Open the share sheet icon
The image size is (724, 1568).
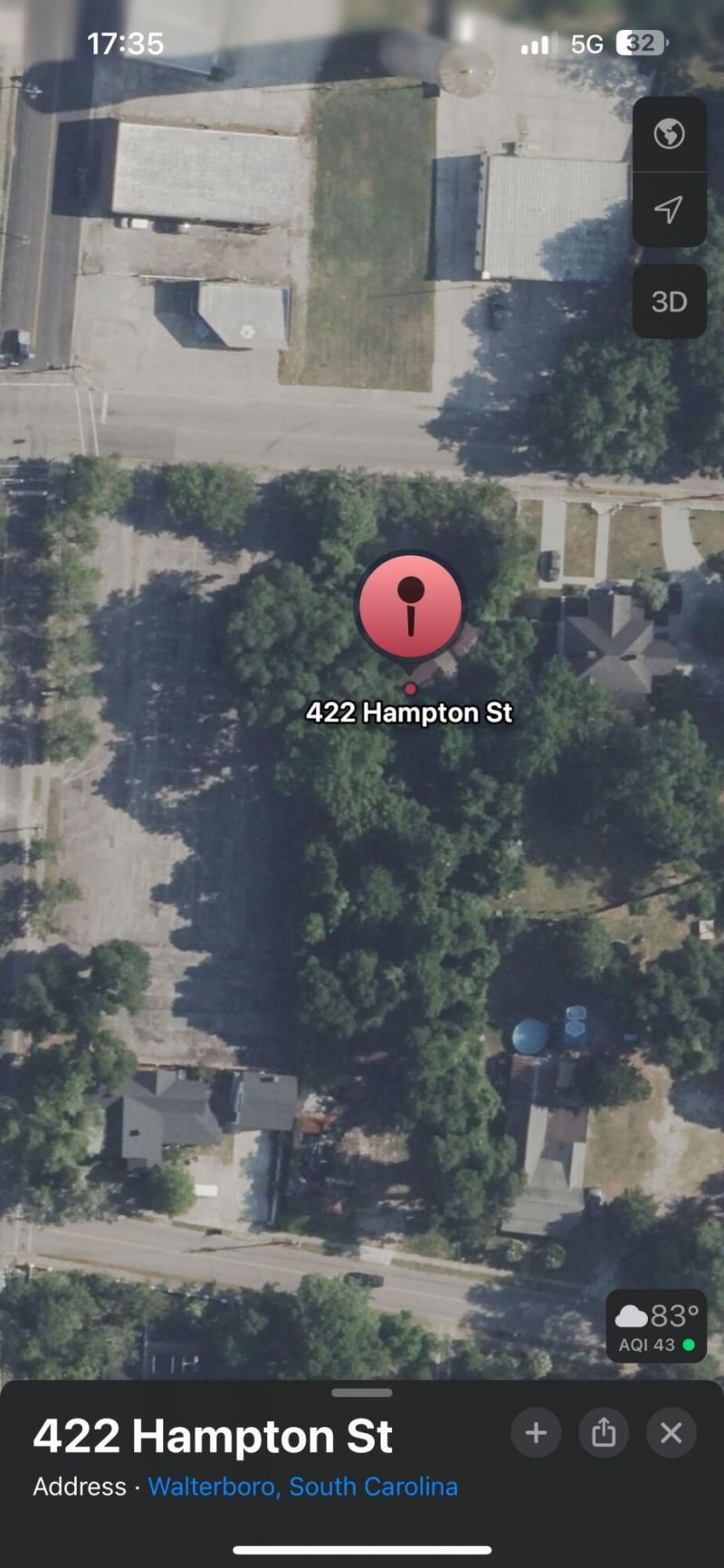pos(604,1433)
